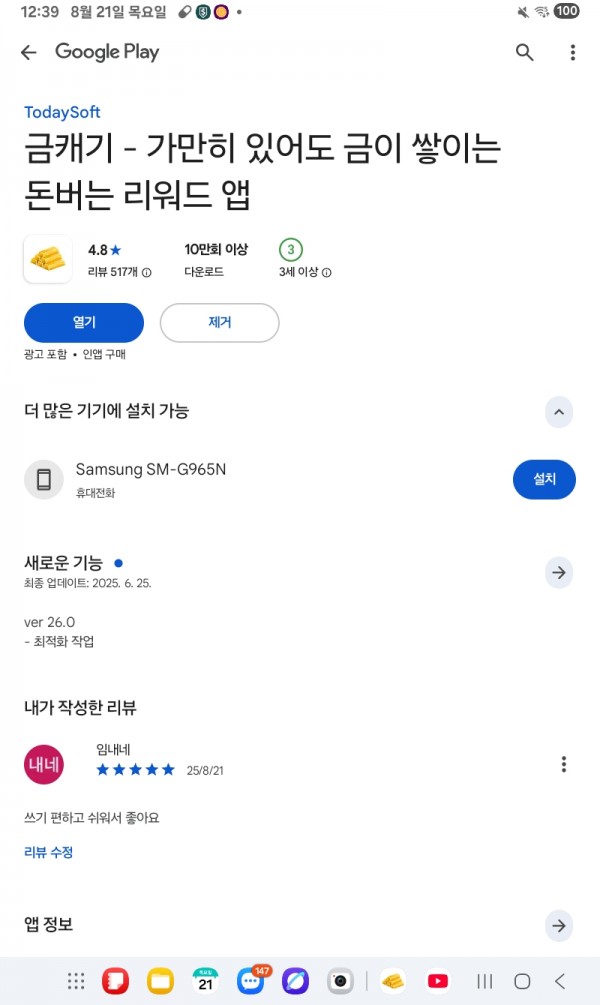Screen dimensions: 600x1005
Task: Open the 앱 정보 arrow
Action: pos(559,926)
